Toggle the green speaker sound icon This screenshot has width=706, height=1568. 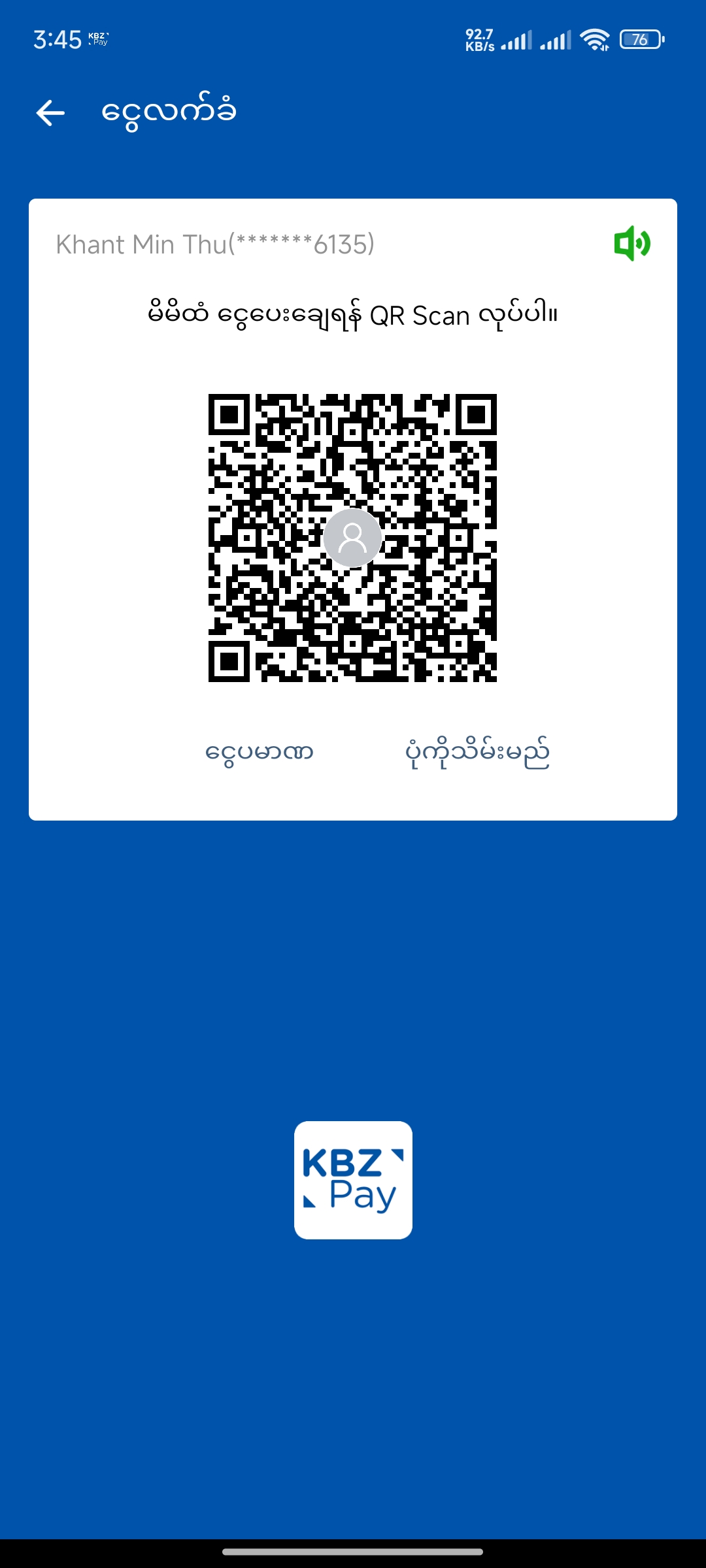[x=631, y=244]
